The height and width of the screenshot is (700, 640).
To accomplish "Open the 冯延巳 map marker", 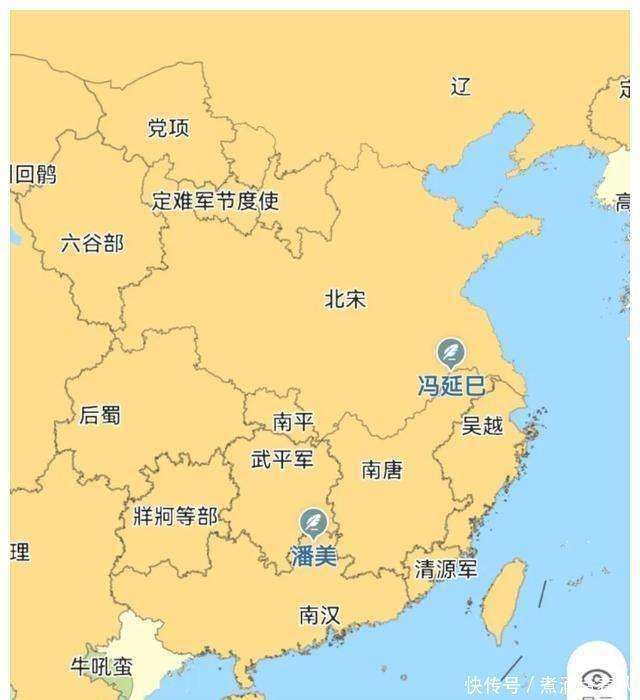I will pyautogui.click(x=451, y=354).
